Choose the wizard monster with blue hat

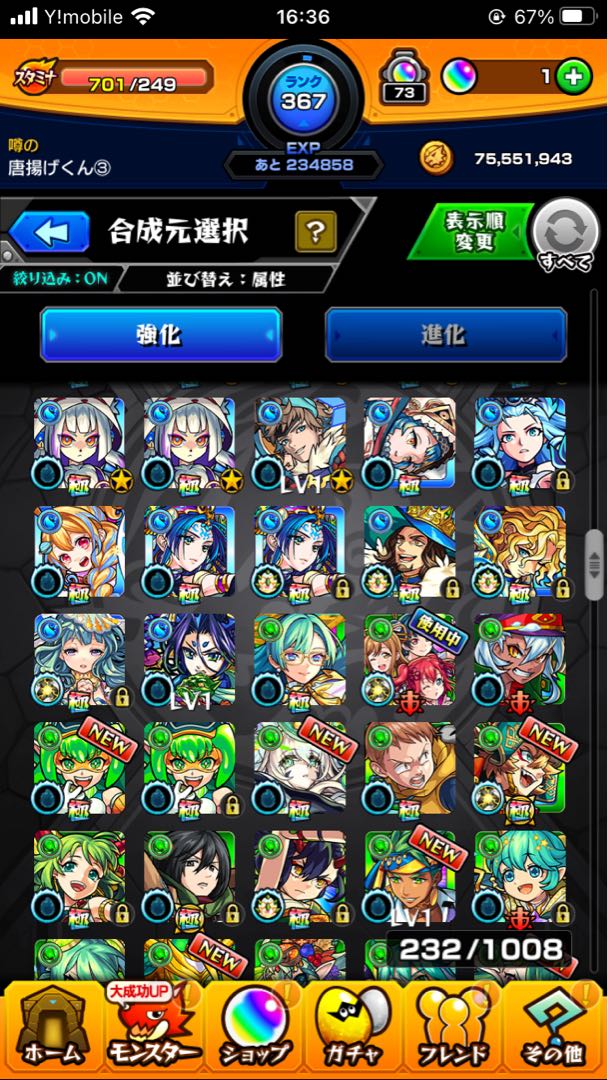409,552
